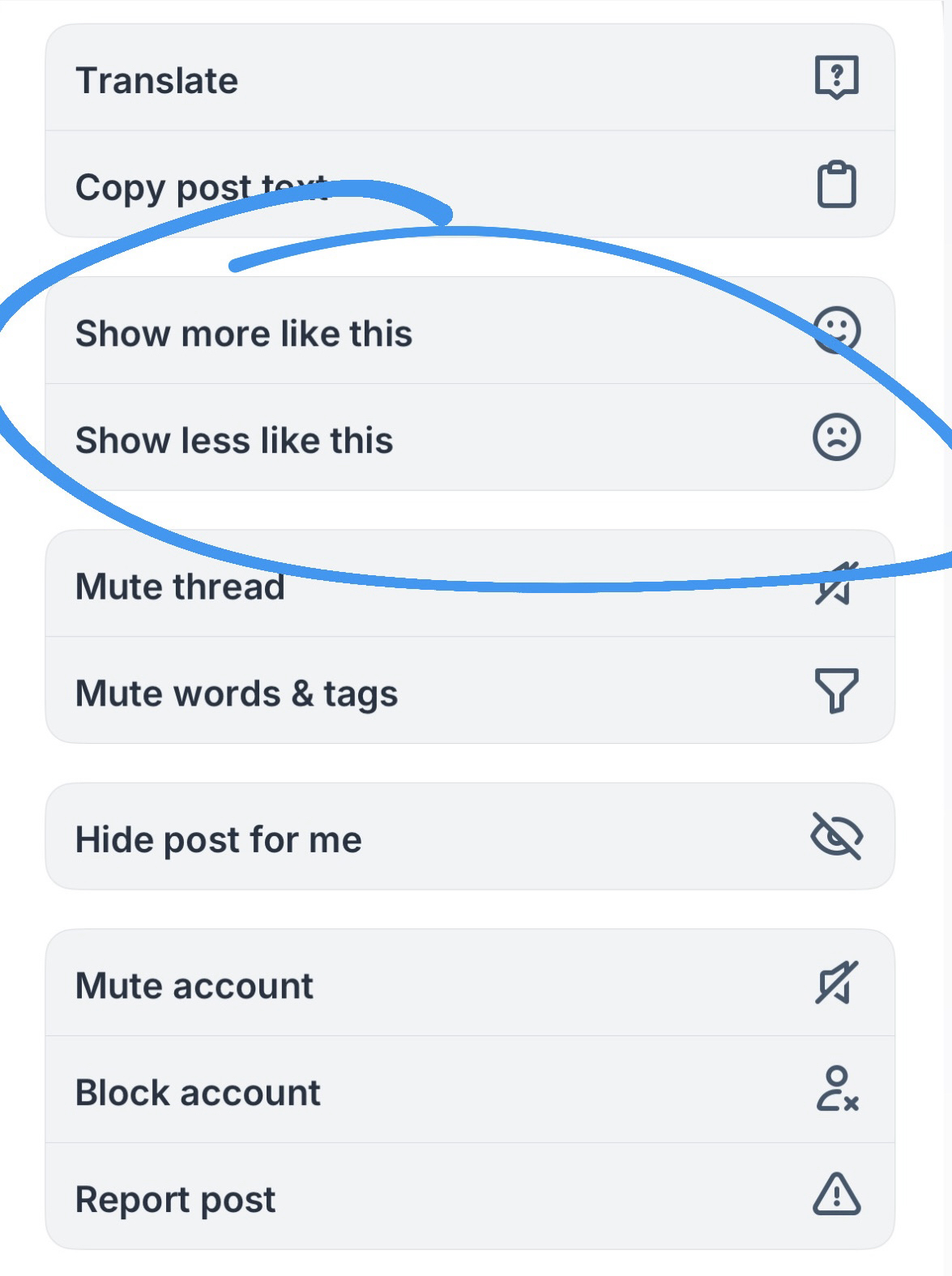Report this post

(470, 1197)
